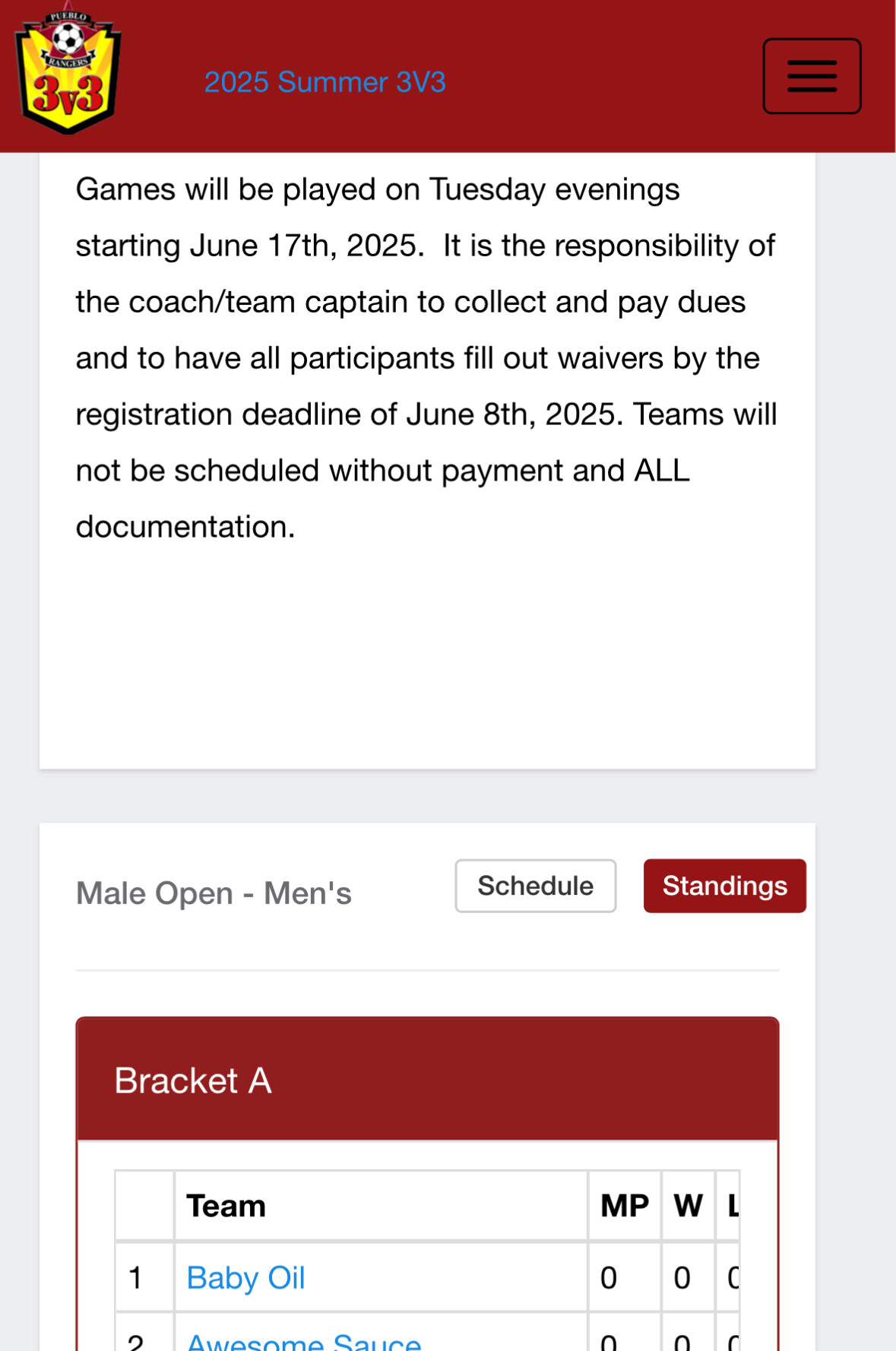Select the Standings button

723,886
